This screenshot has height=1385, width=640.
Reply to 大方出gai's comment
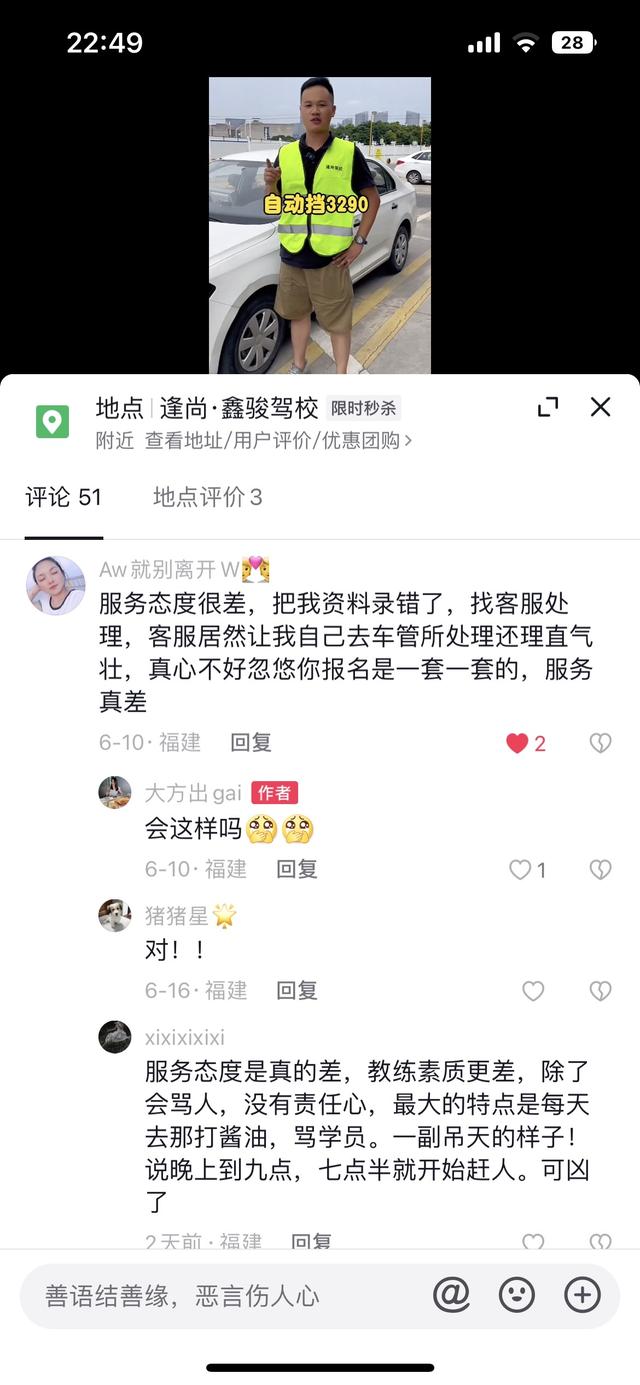(297, 869)
